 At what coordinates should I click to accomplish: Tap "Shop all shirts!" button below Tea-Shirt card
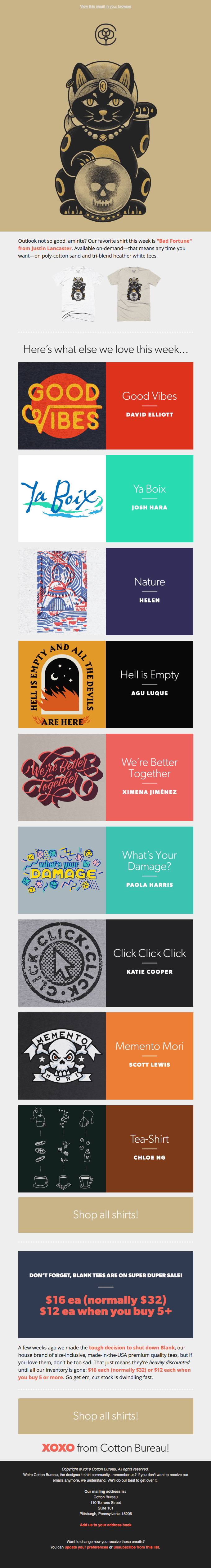click(105, 1215)
